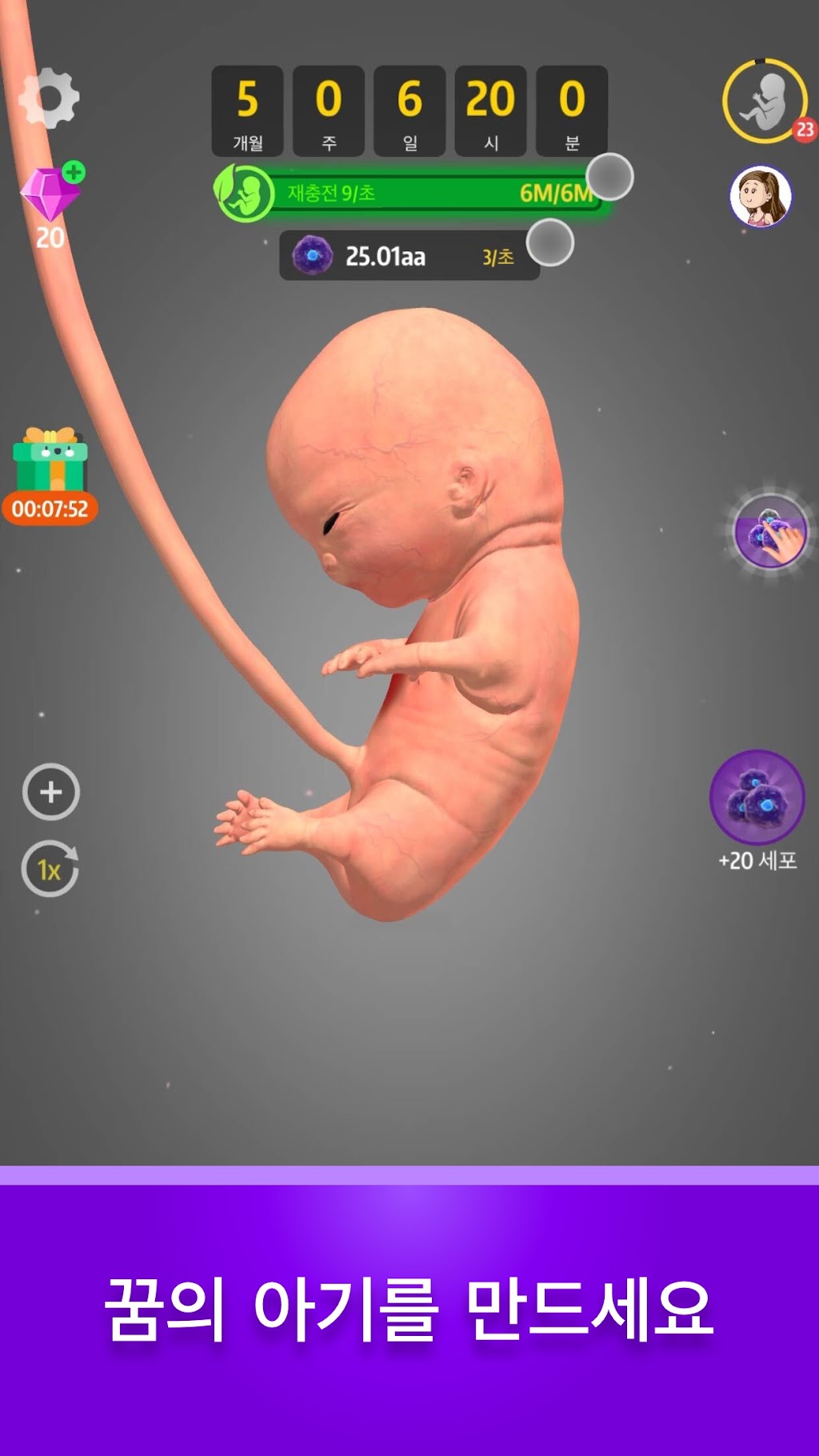This screenshot has height=1456, width=819.
Task: Tap the grey circle on the green recharge bar
Action: pos(609,177)
